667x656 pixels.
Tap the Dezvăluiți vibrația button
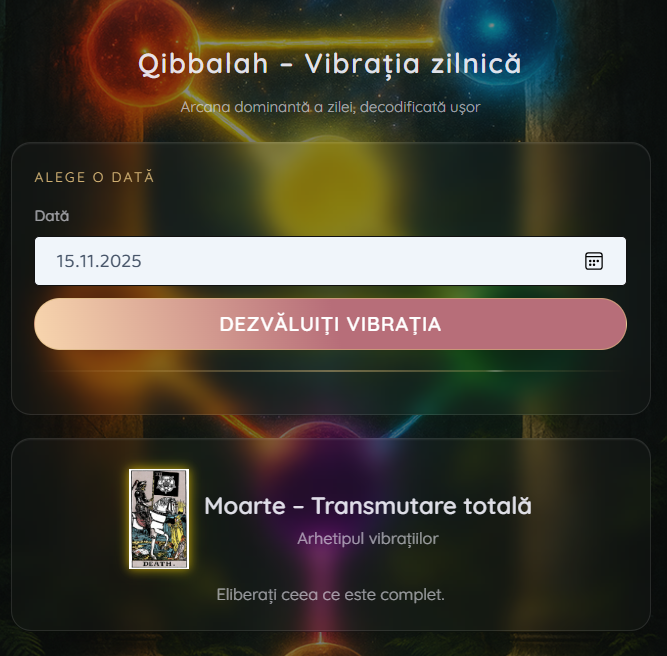click(330, 324)
